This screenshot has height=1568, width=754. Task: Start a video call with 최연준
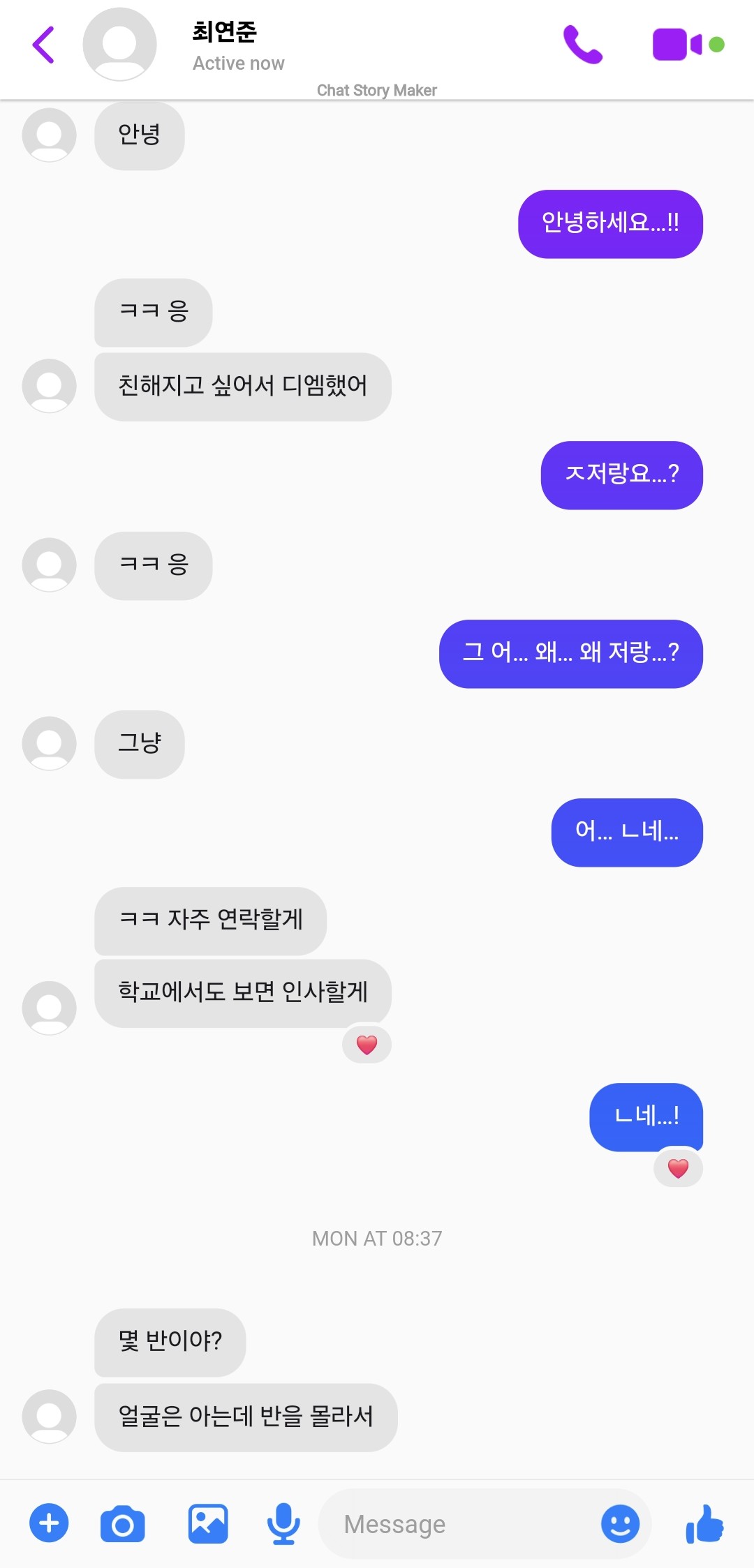[688, 45]
